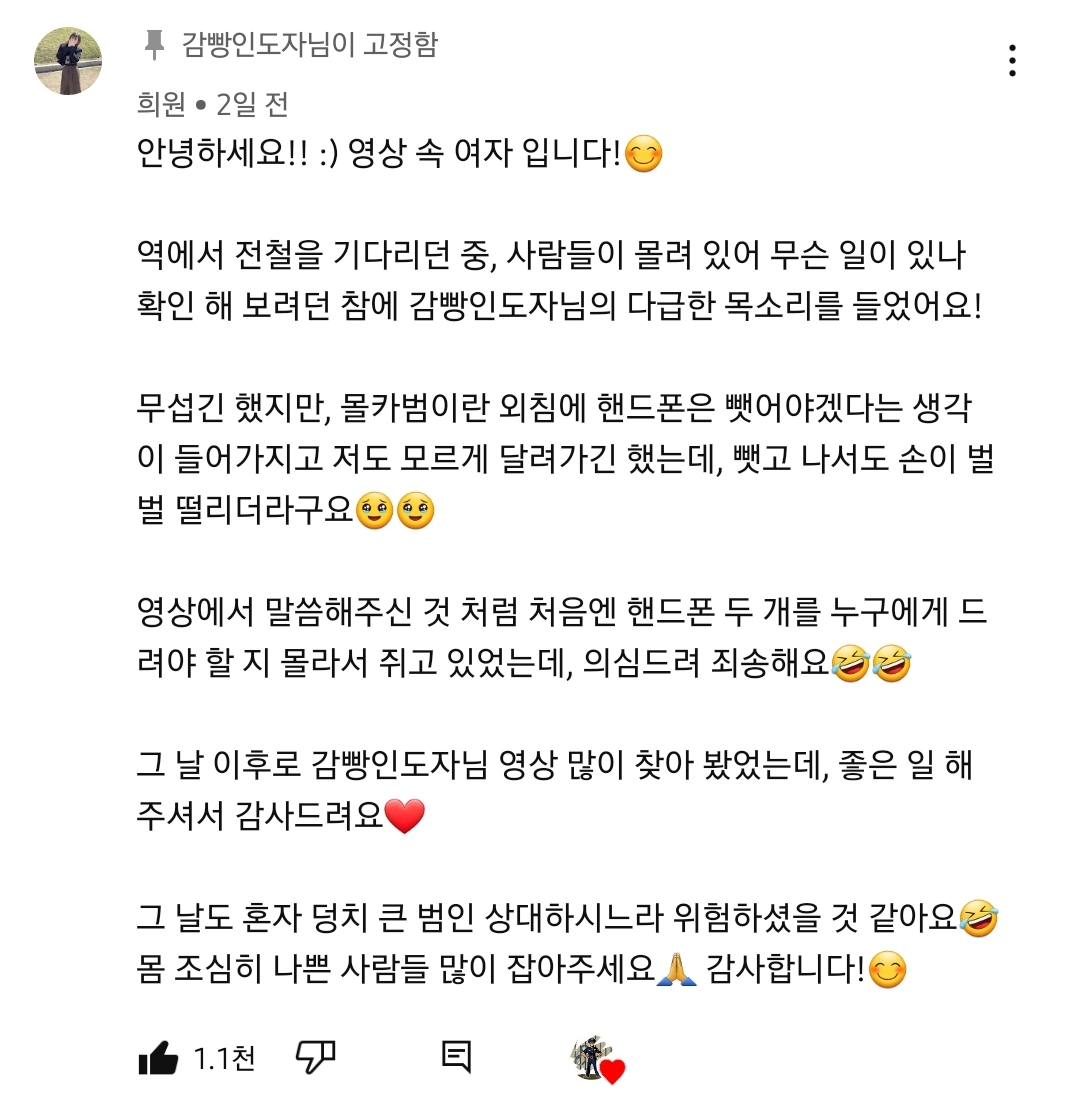
Task: Open 희원's profile picture
Action: pyautogui.click(x=68, y=61)
